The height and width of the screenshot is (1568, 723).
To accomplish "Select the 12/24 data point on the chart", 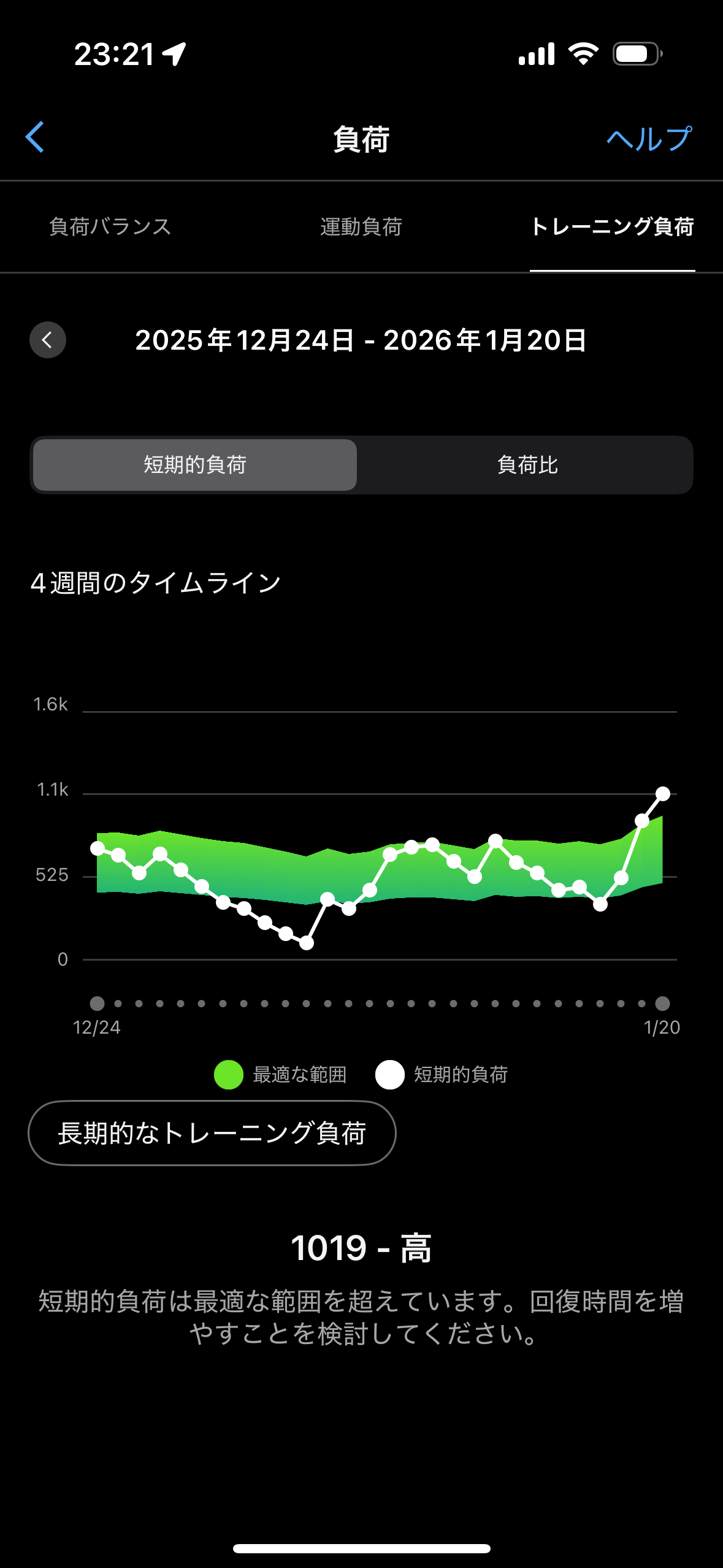I will click(x=98, y=848).
